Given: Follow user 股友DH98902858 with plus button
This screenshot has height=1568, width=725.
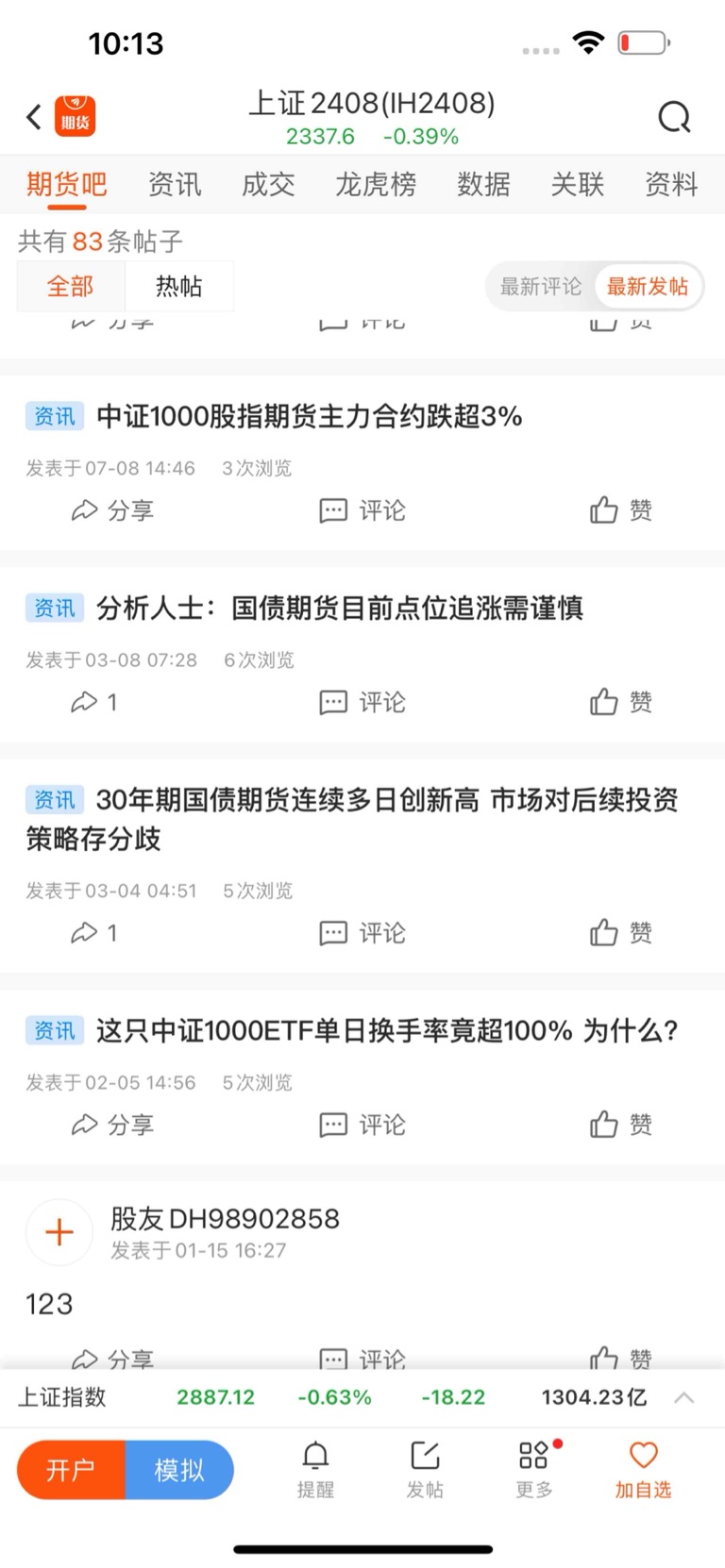Looking at the screenshot, I should pyautogui.click(x=59, y=1232).
